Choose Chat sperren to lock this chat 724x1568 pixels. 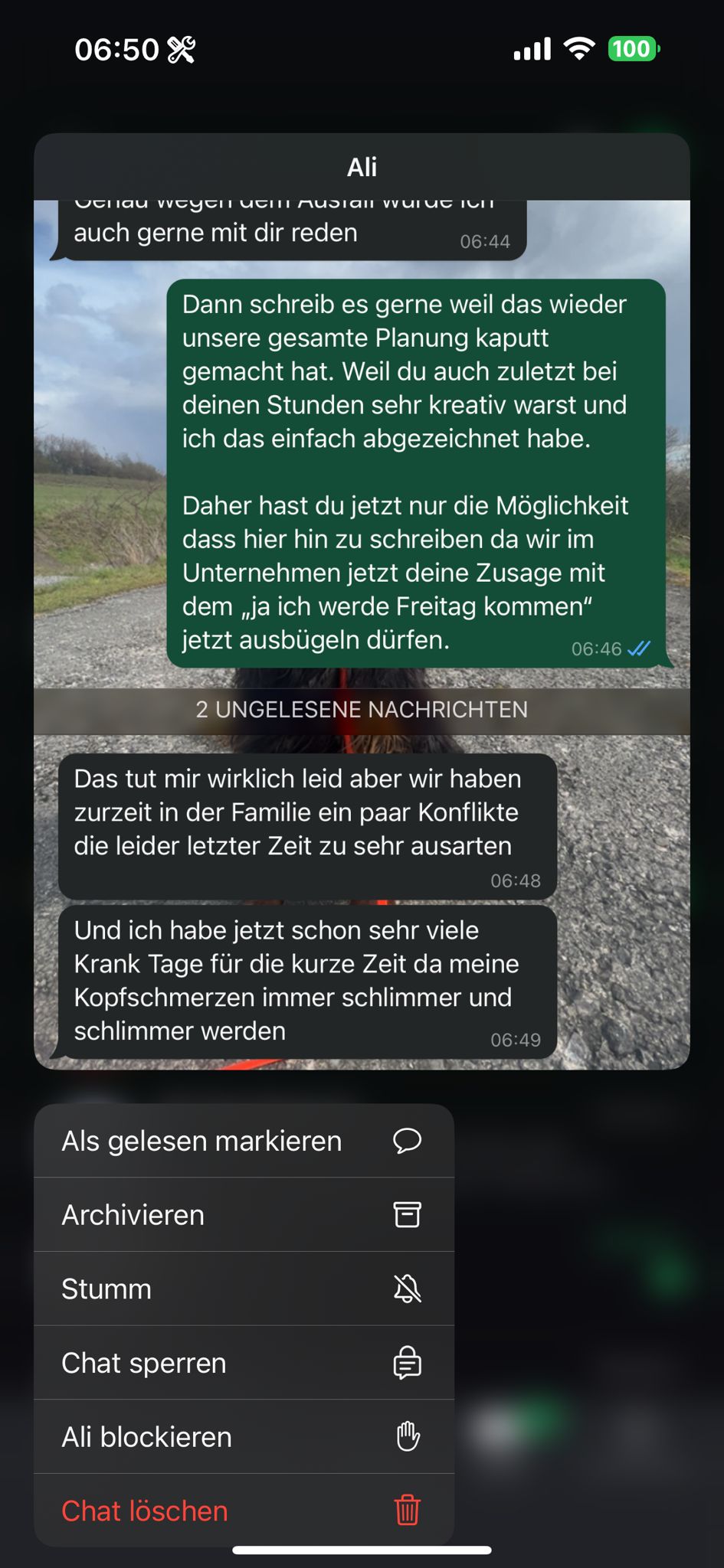click(244, 1364)
